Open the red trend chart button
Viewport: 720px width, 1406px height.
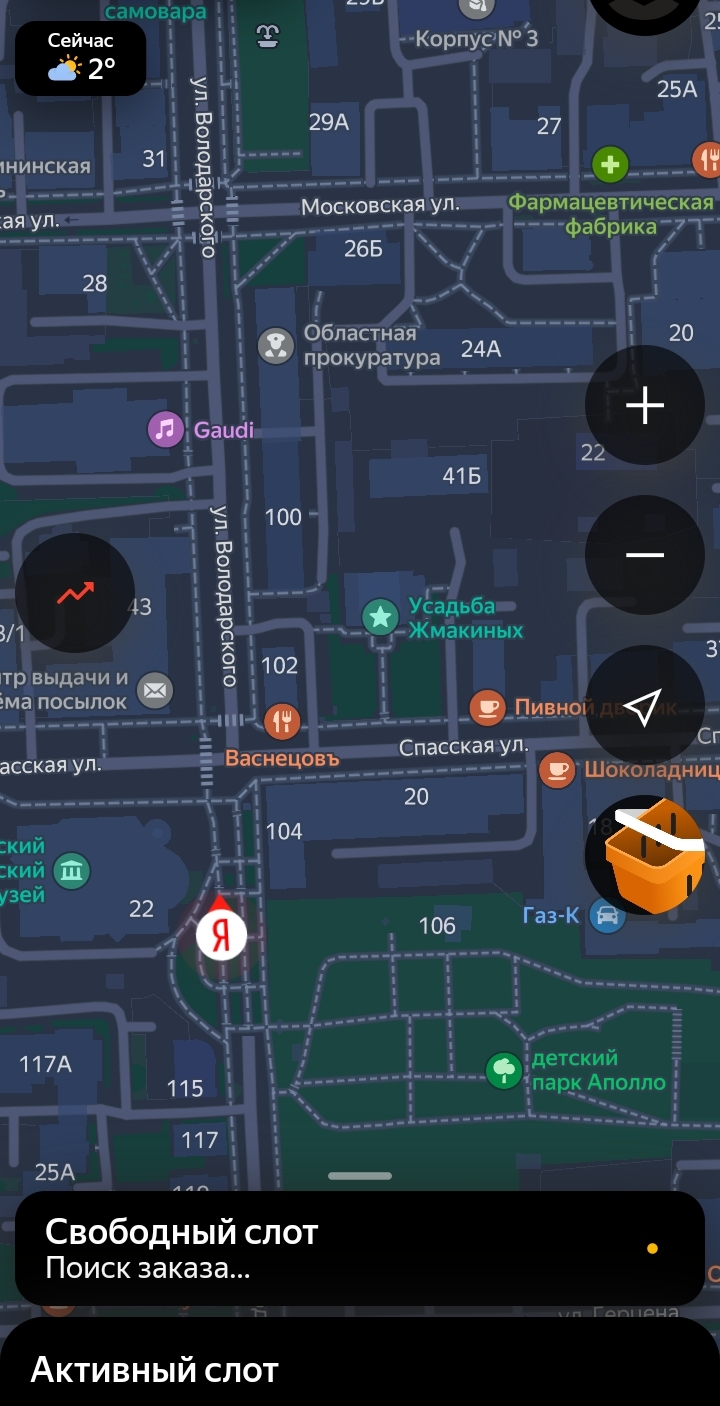tap(75, 593)
